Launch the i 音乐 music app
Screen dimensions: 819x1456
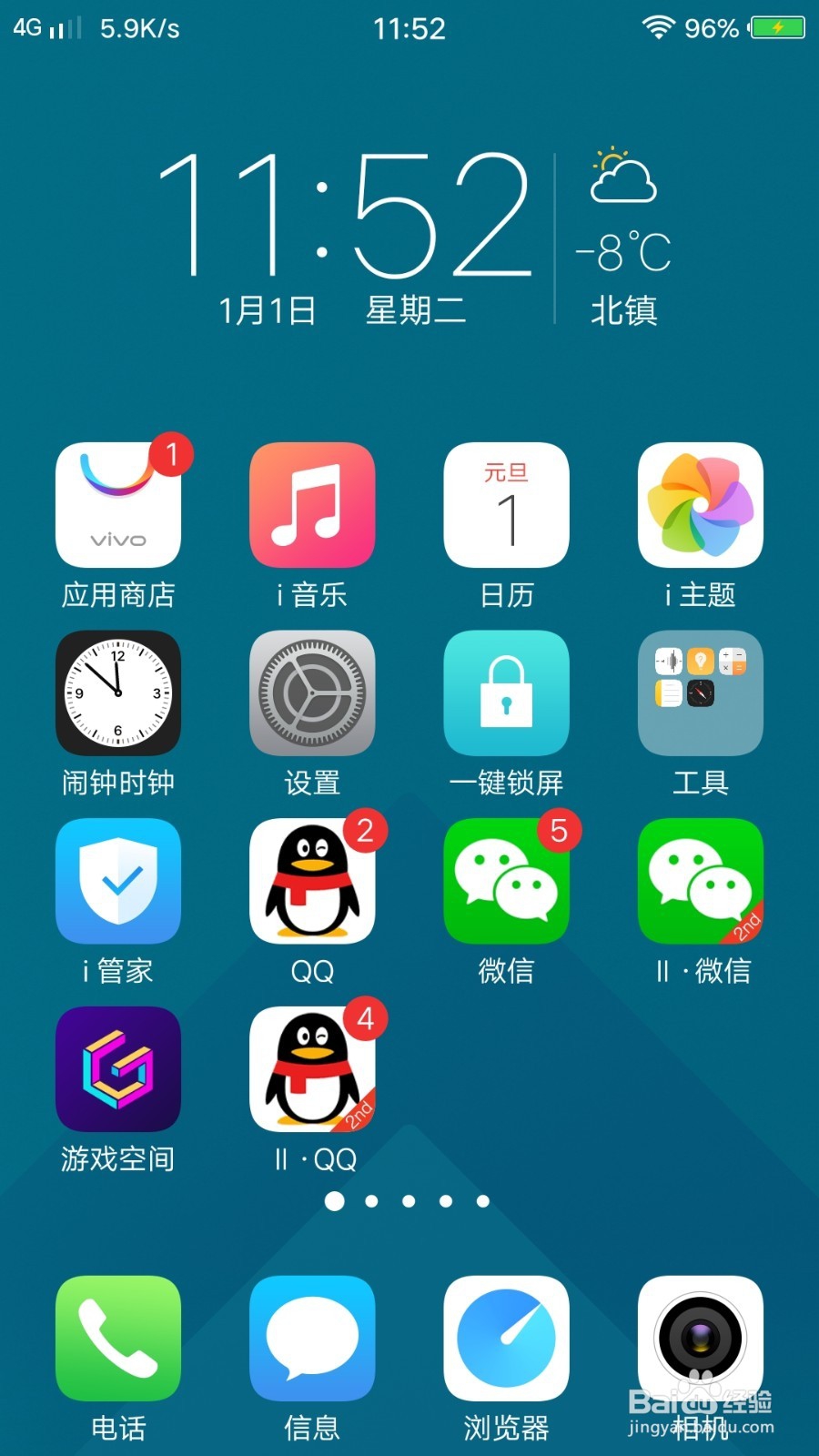[312, 505]
